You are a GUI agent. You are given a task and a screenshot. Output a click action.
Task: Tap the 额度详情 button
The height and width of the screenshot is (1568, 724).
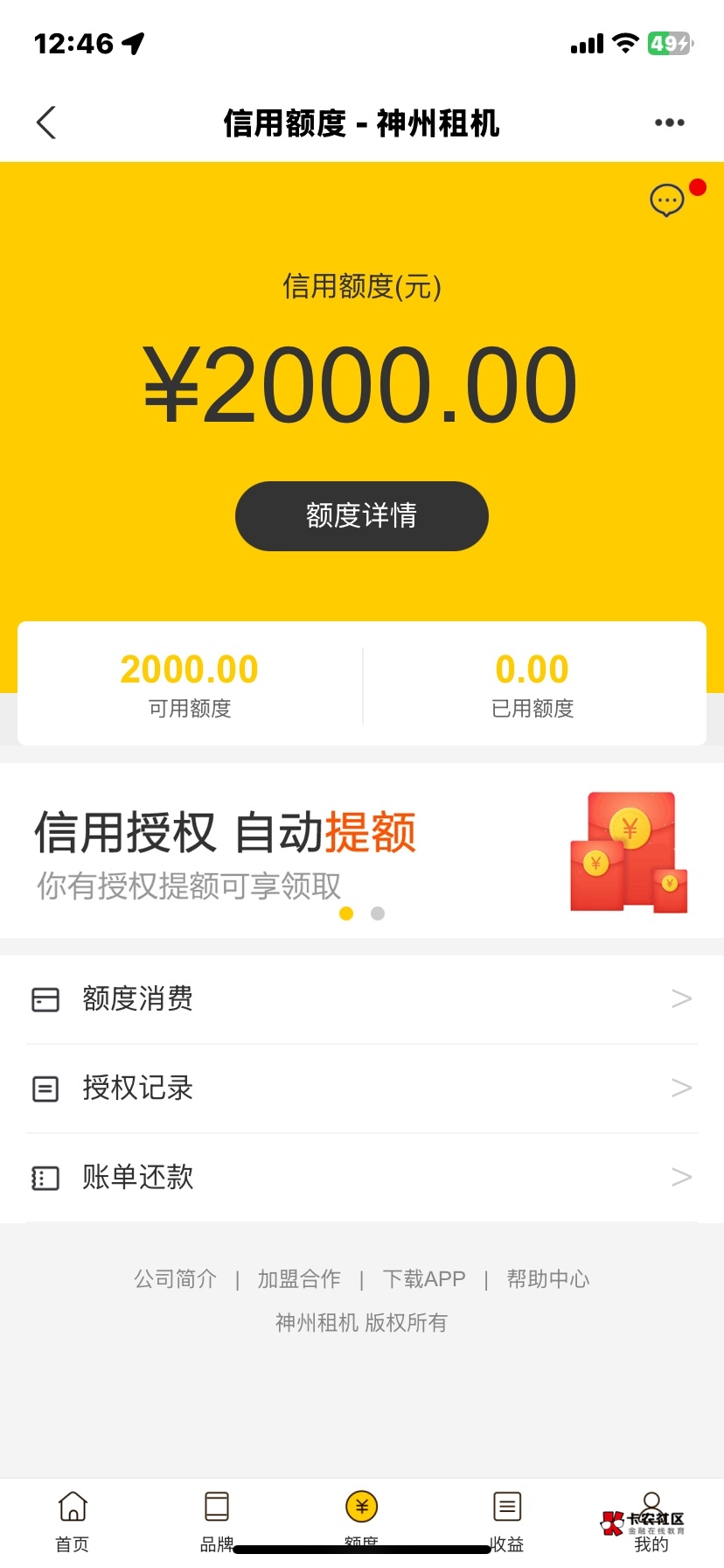coord(362,516)
